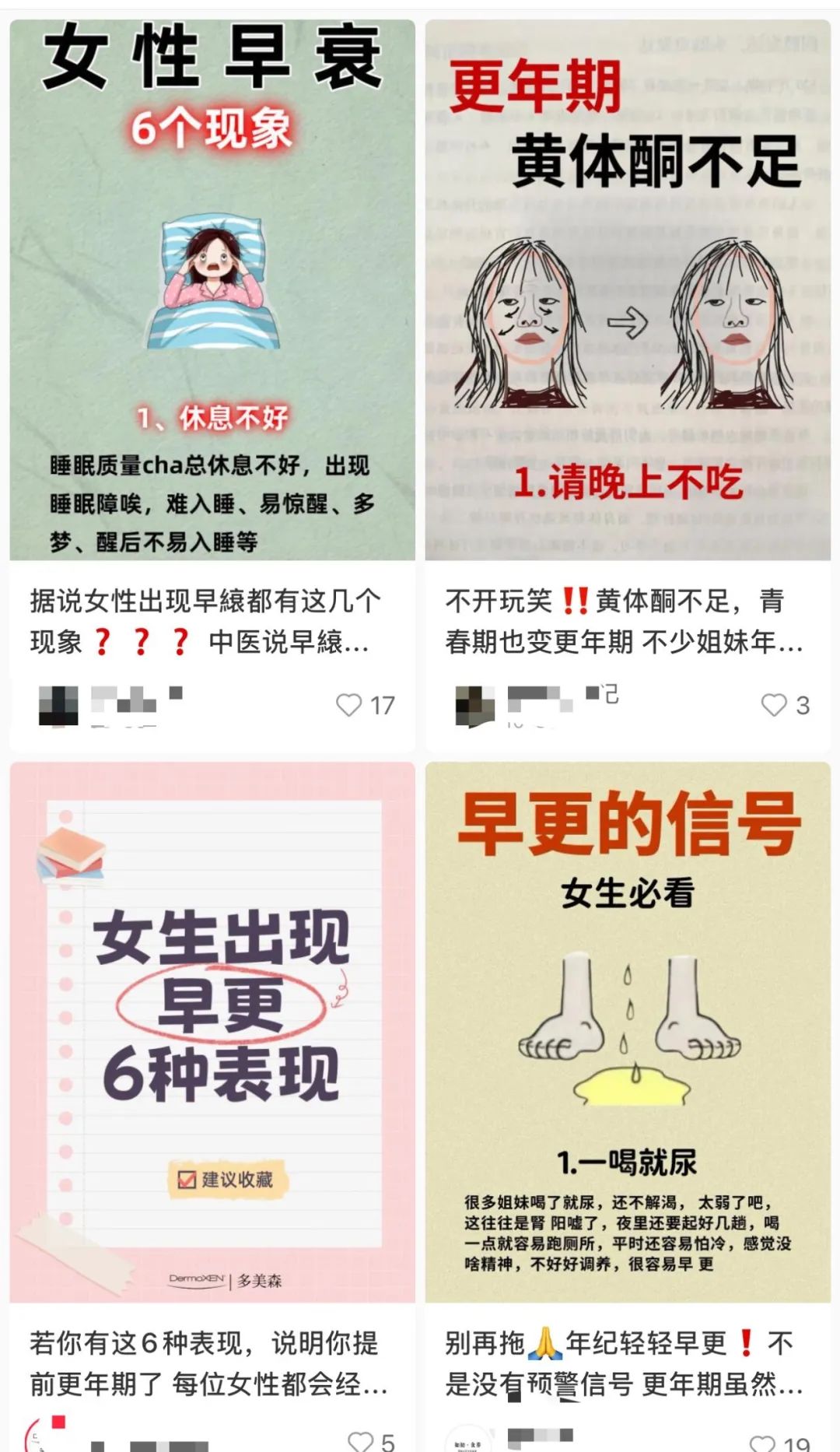The height and width of the screenshot is (1452, 840).
Task: Like the 黄体酮不足 post with 3 likes
Action: (x=774, y=705)
